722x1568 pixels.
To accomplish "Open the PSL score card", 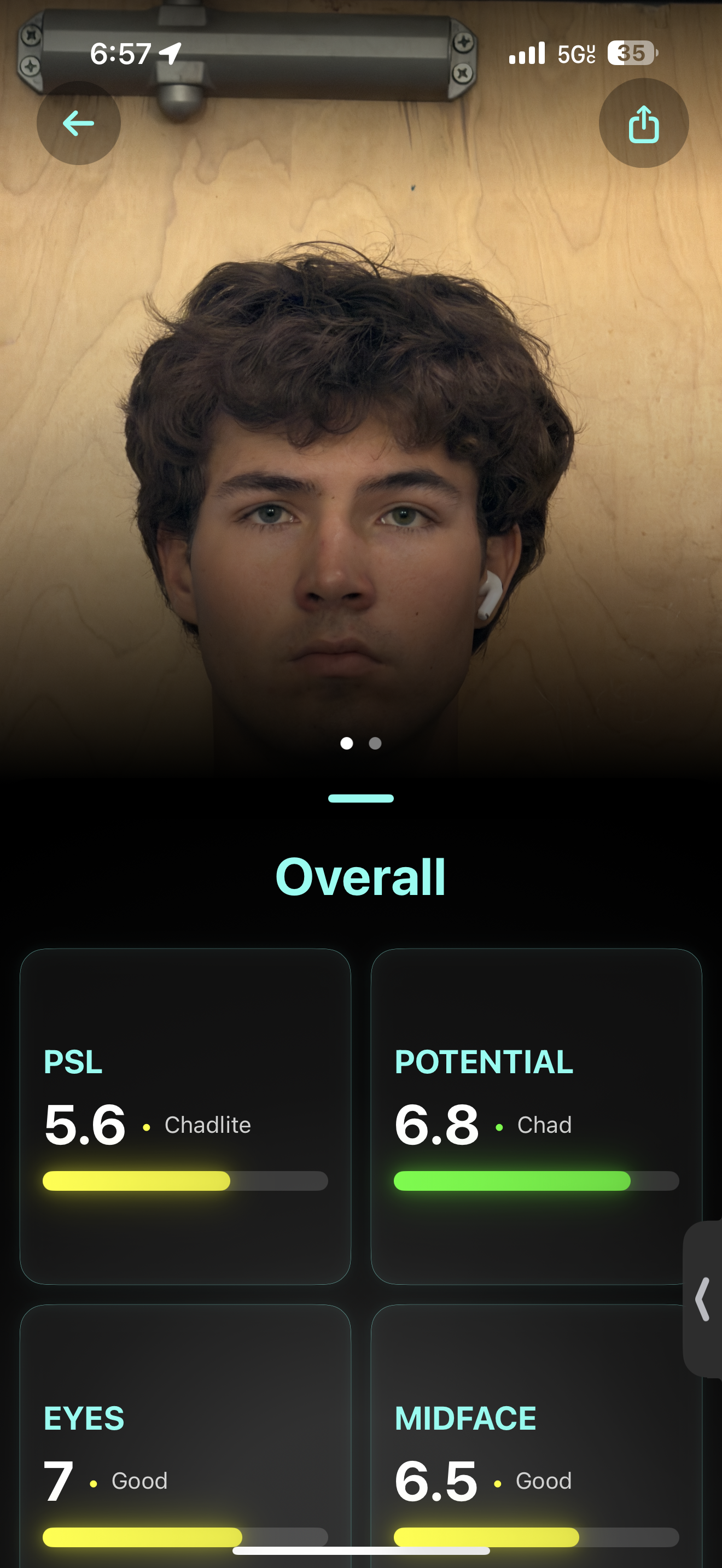I will (185, 1116).
